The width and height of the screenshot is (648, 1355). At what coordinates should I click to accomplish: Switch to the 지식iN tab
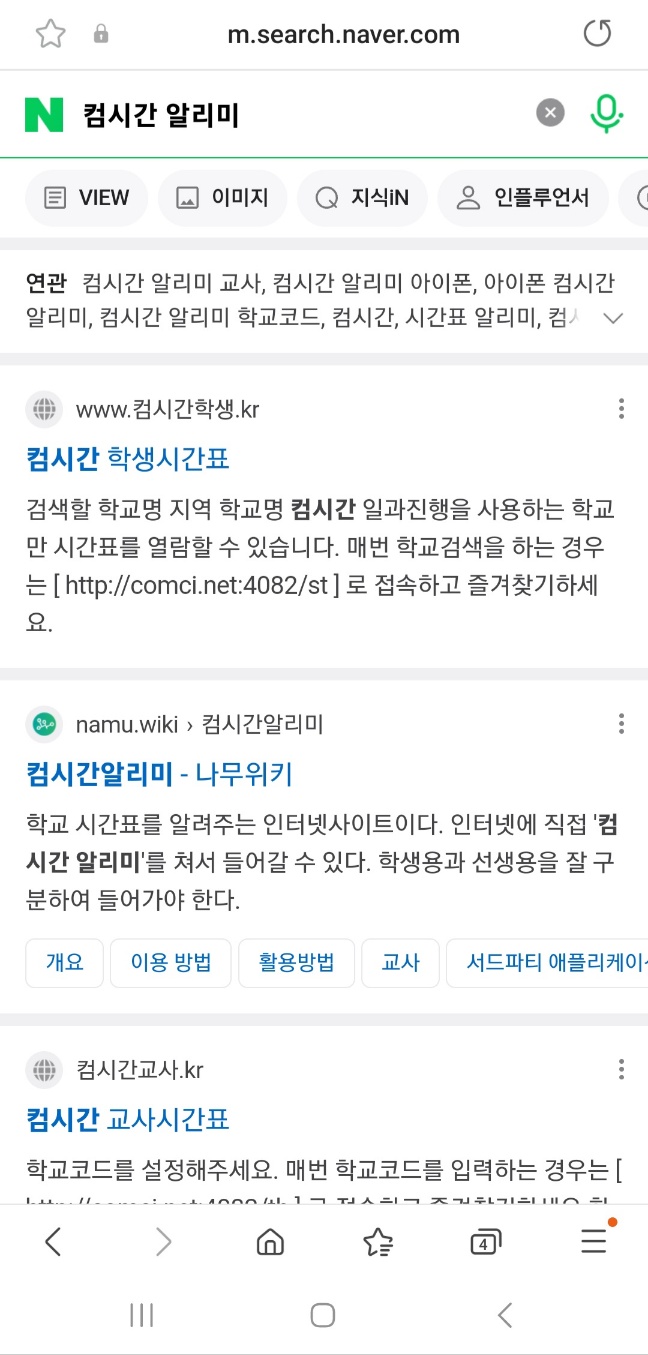[x=362, y=198]
